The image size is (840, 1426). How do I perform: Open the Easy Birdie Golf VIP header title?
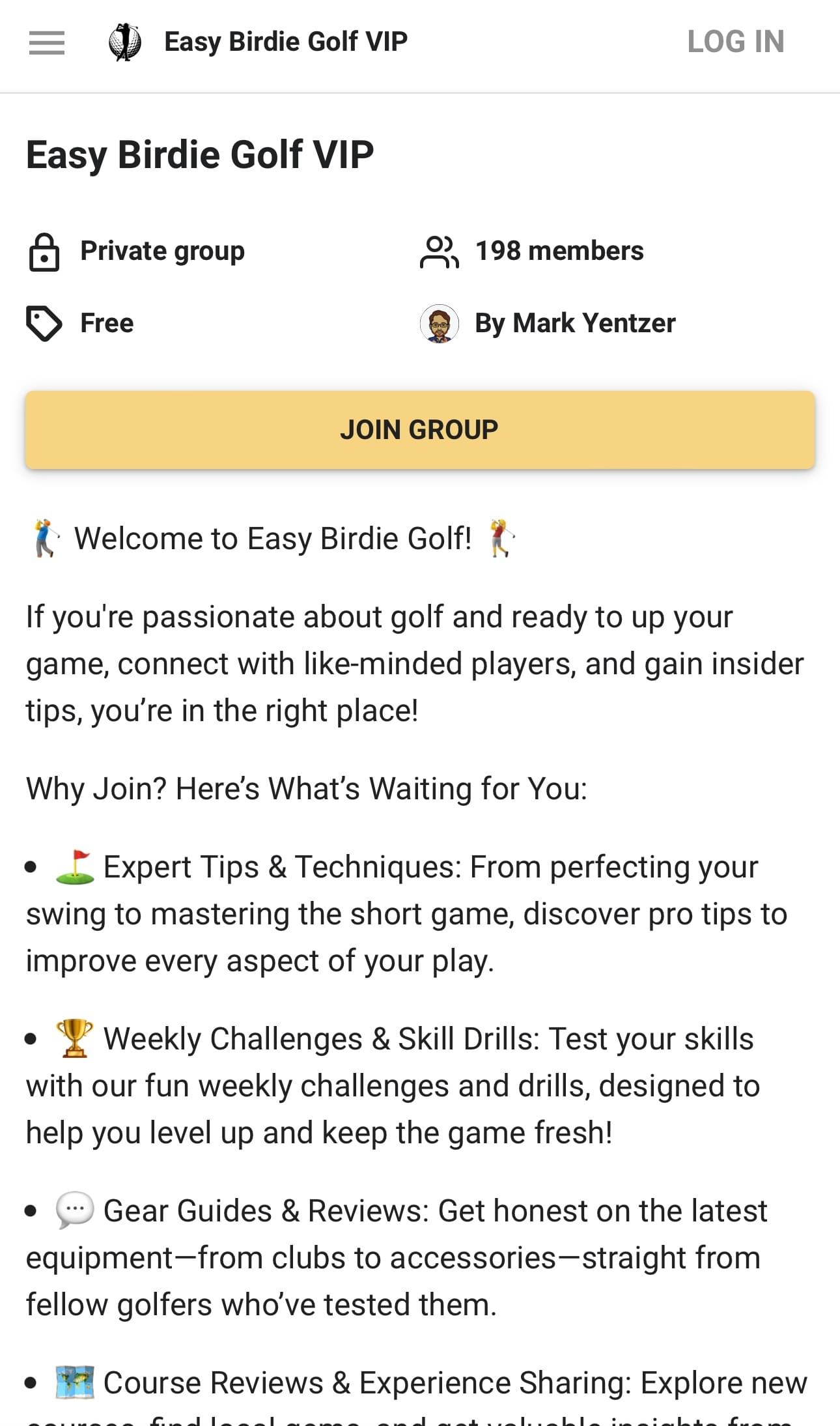coord(286,42)
